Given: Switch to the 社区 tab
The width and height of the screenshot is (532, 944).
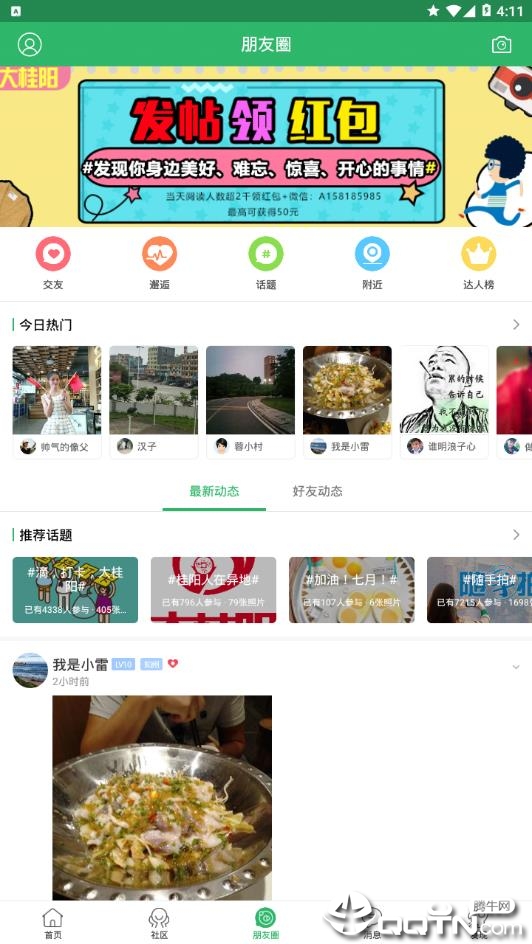Looking at the screenshot, I should coord(159,924).
